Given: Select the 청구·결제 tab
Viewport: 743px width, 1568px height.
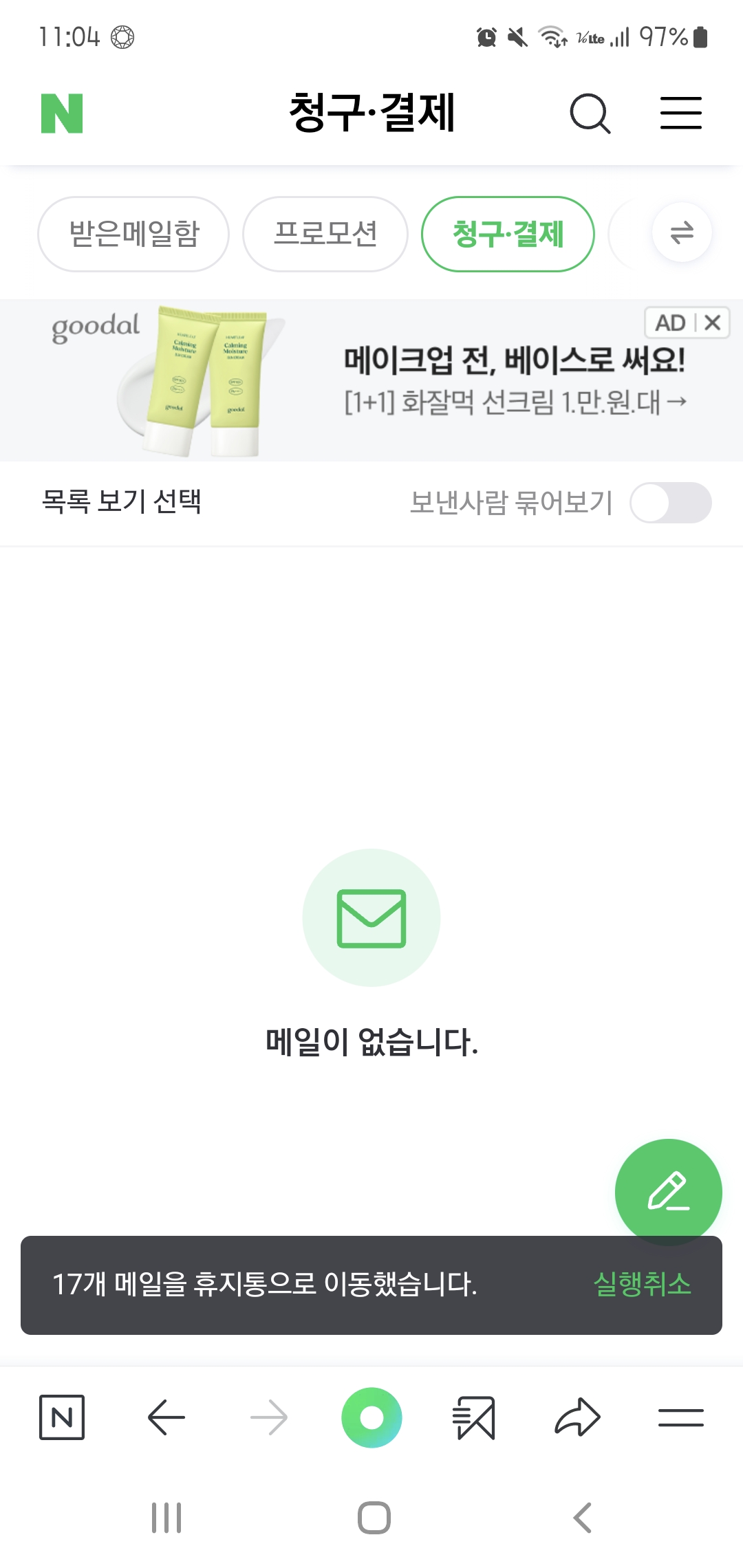Looking at the screenshot, I should [x=508, y=234].
